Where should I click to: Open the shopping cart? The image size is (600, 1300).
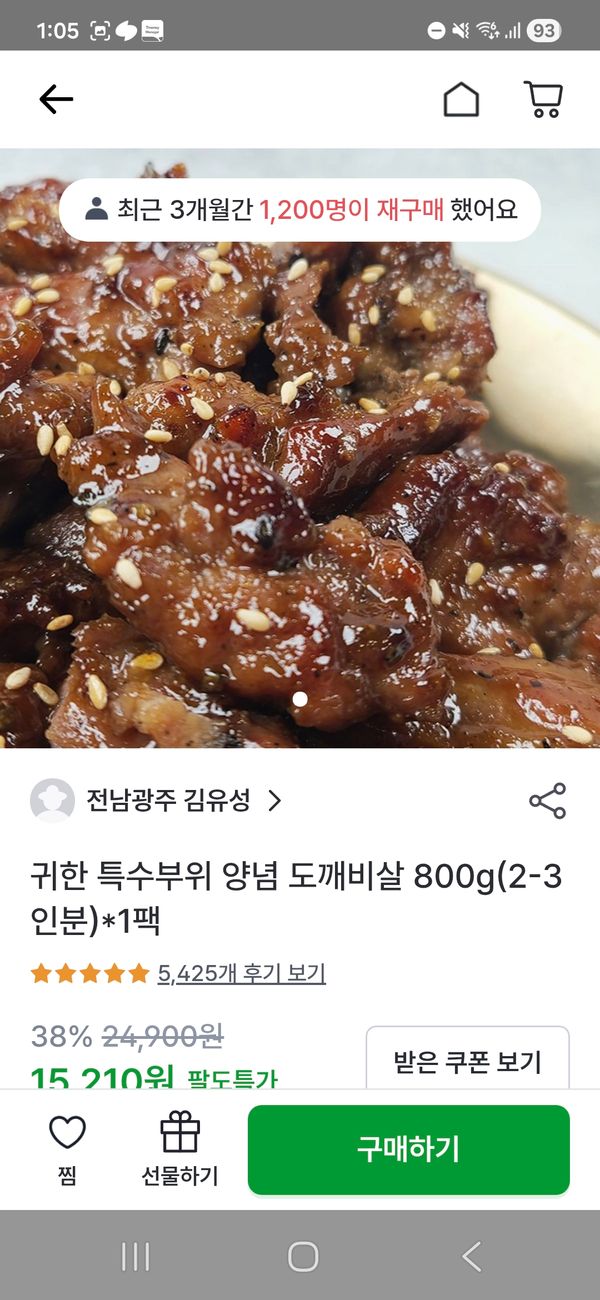(543, 99)
